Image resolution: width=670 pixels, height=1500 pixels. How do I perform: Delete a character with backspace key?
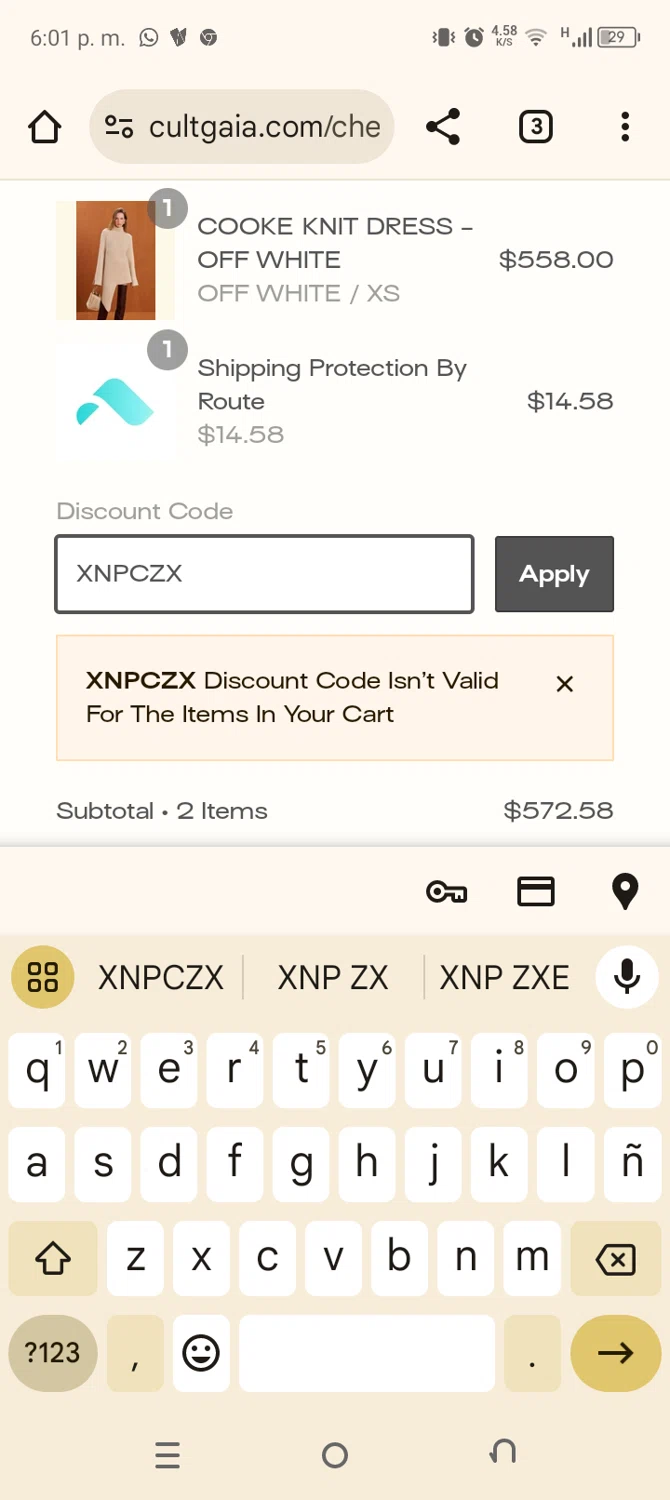point(615,1259)
